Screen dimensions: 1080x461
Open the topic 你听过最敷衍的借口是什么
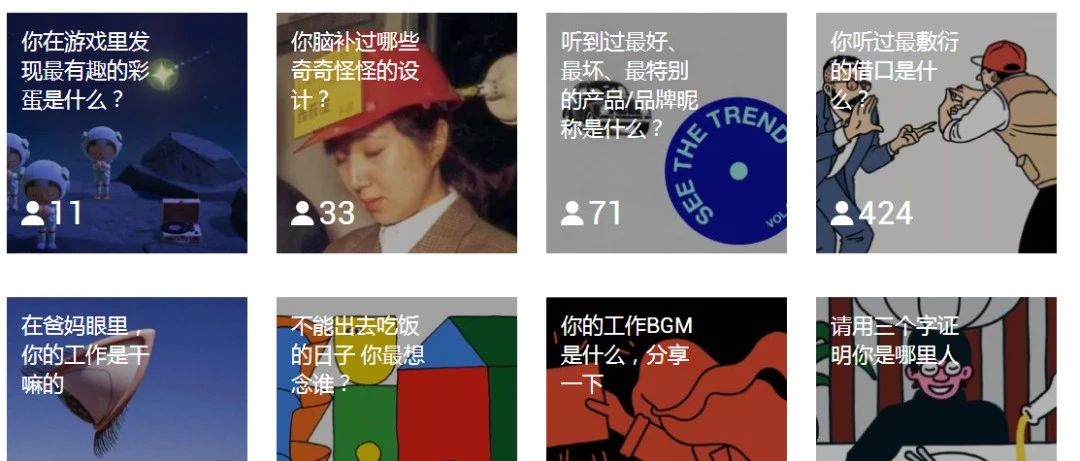point(936,133)
